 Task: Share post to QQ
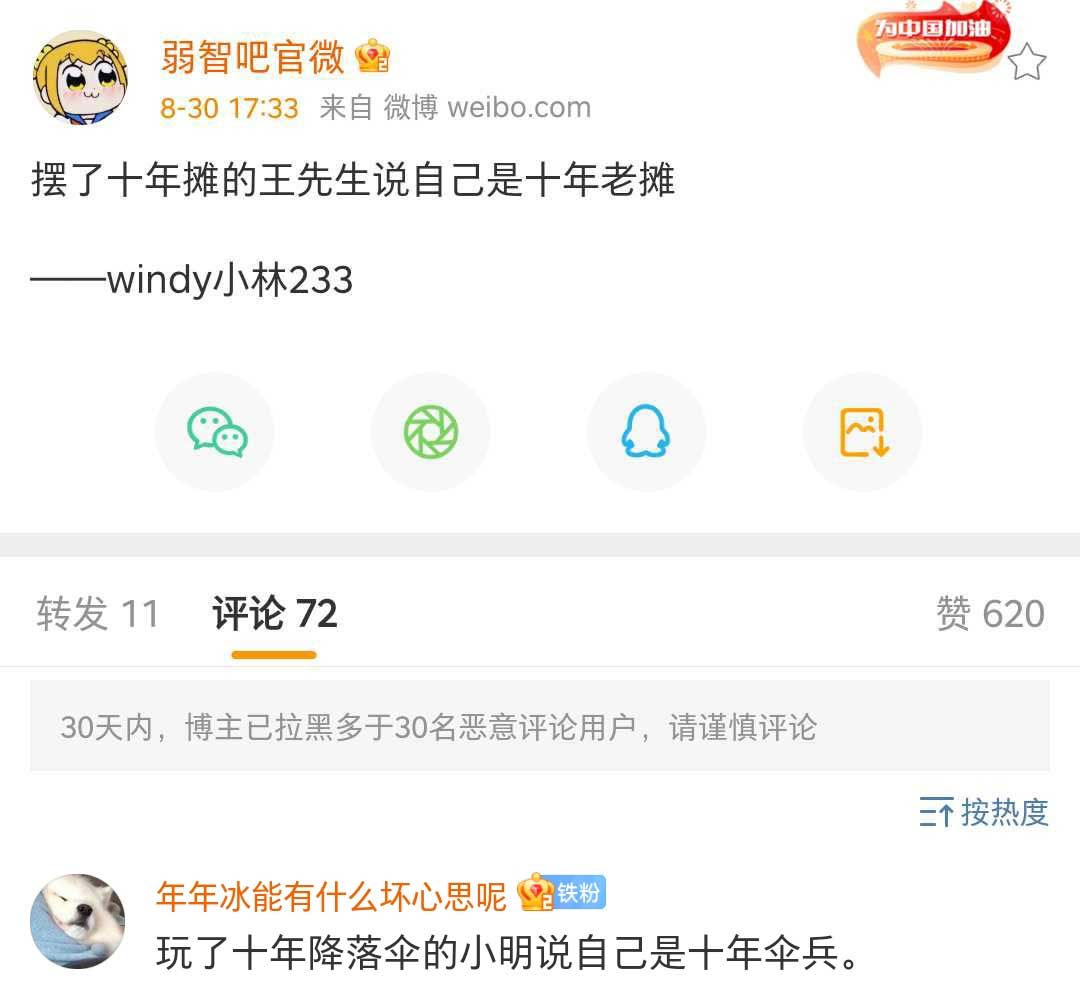pos(646,432)
